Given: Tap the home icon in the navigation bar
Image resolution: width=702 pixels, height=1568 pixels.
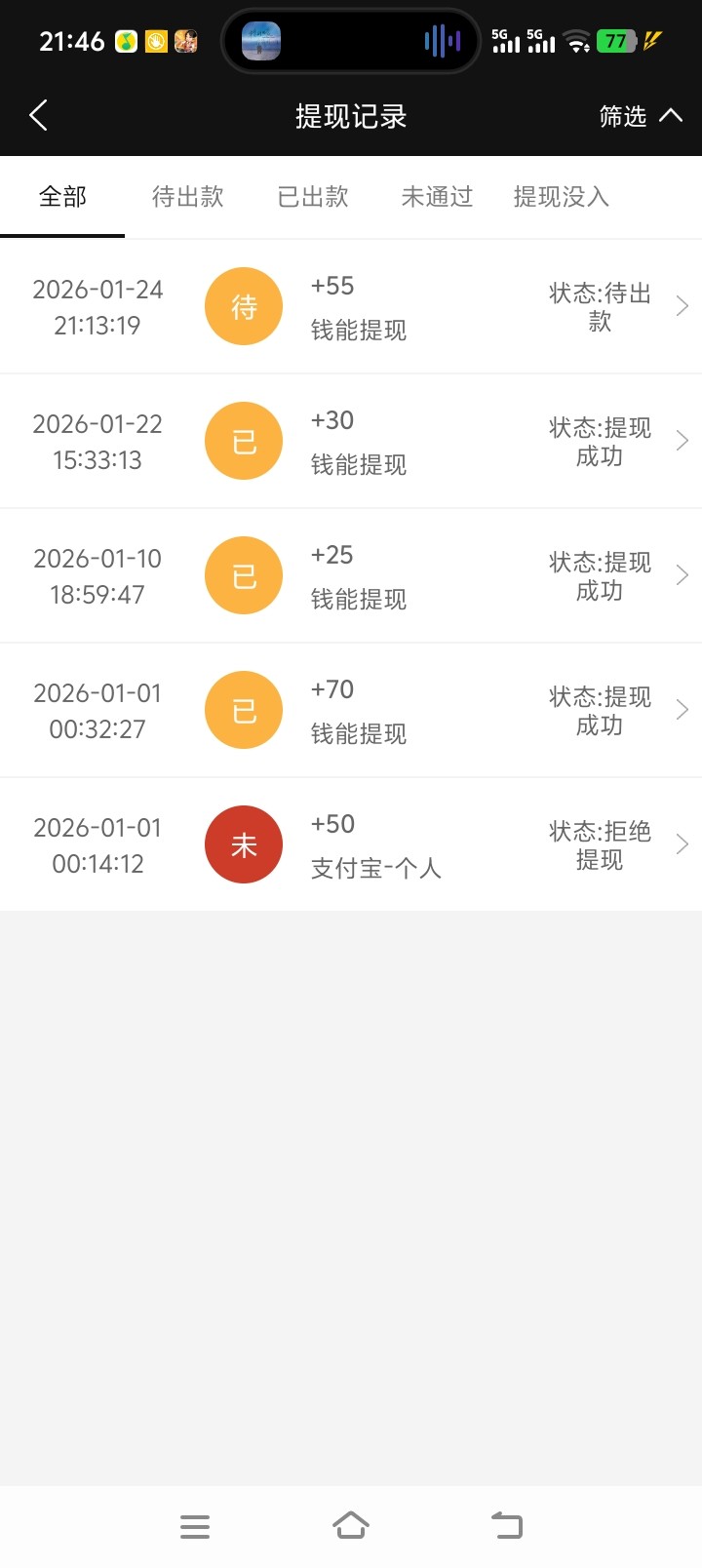Looking at the screenshot, I should [351, 1524].
